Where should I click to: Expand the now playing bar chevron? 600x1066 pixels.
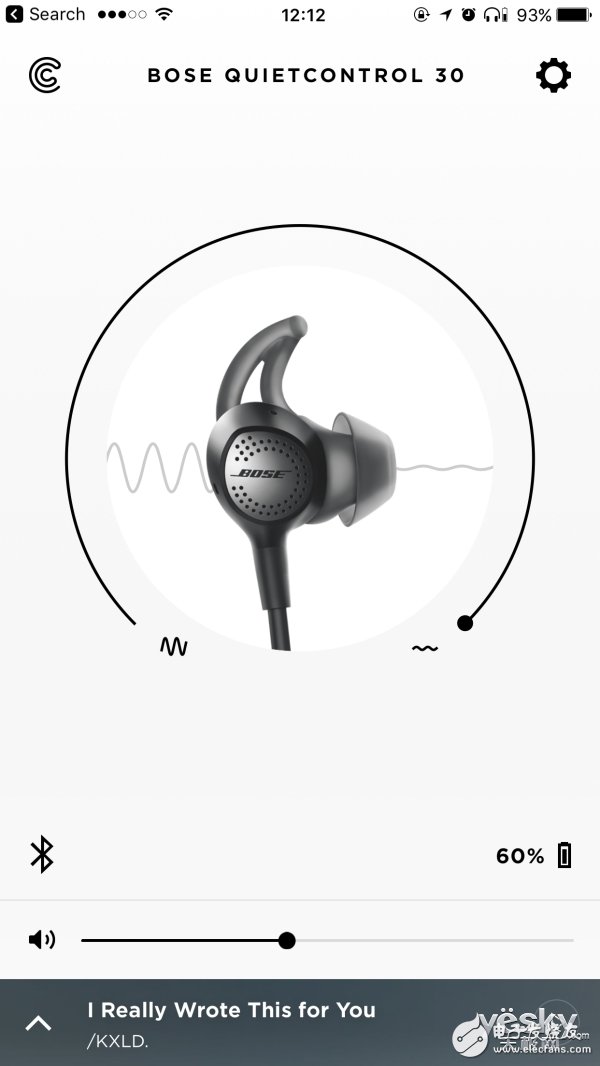click(x=38, y=1022)
